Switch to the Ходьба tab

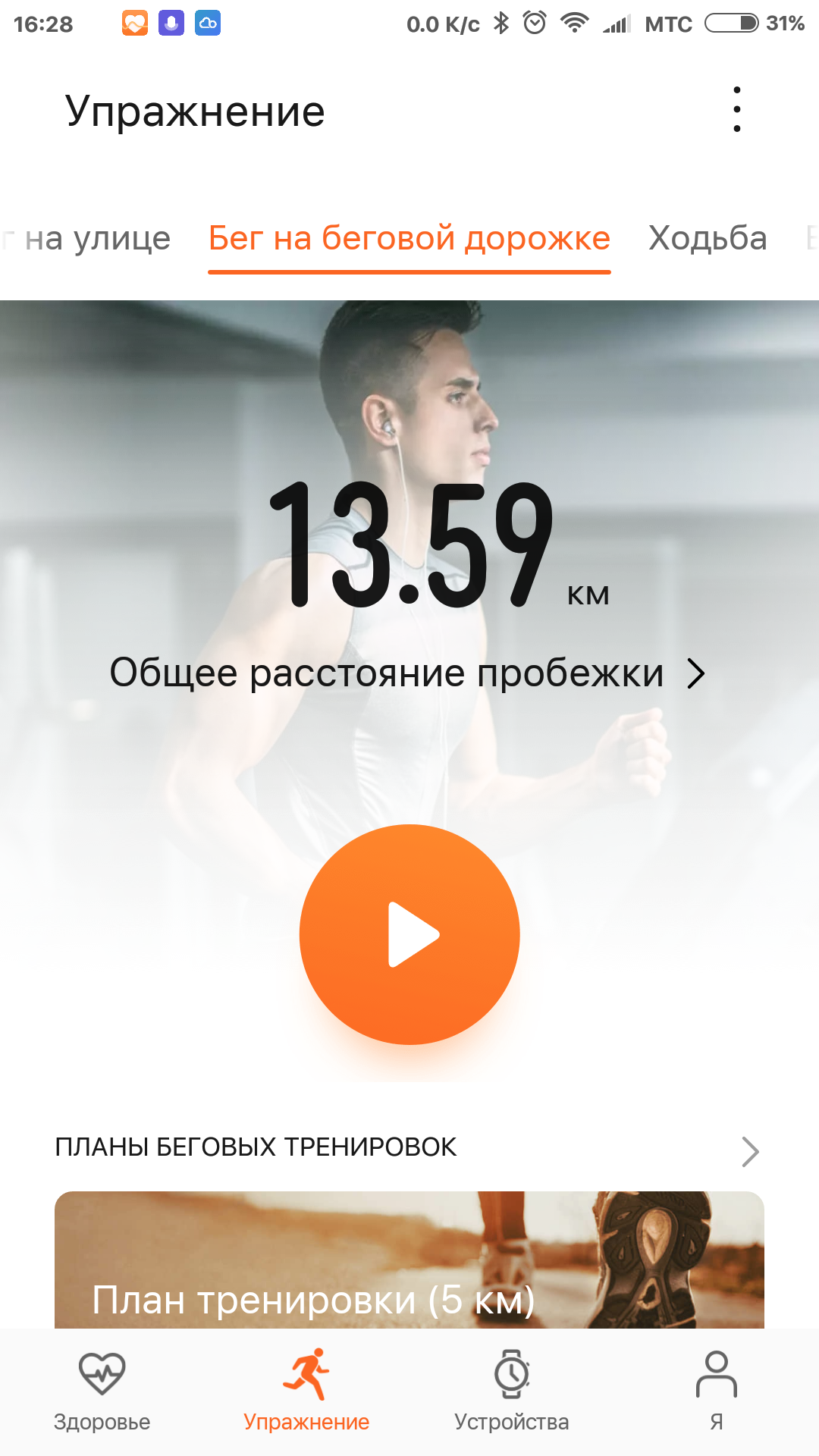[707, 239]
